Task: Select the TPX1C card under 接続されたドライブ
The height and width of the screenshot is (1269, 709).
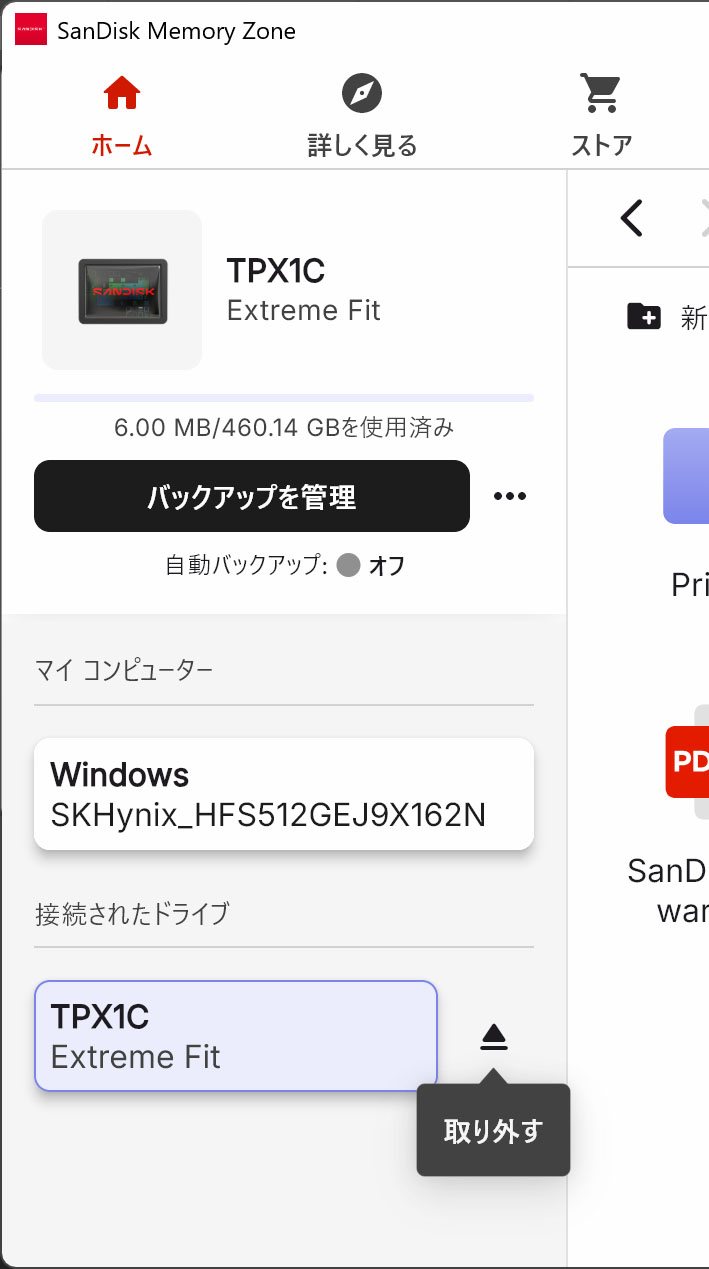Action: [x=236, y=1036]
